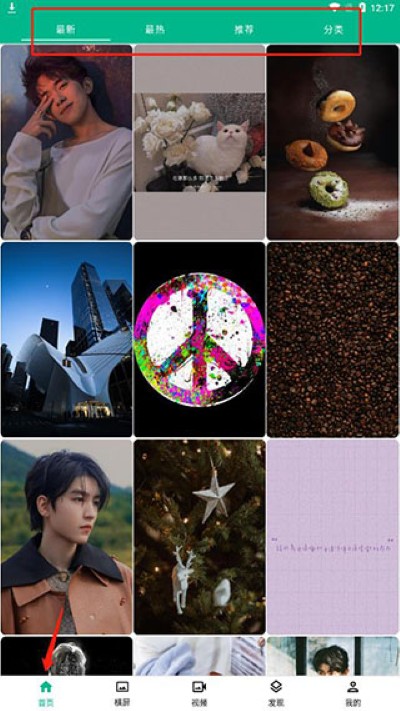Open the 我的 profile page
This screenshot has width=400, height=711.
coord(353,693)
